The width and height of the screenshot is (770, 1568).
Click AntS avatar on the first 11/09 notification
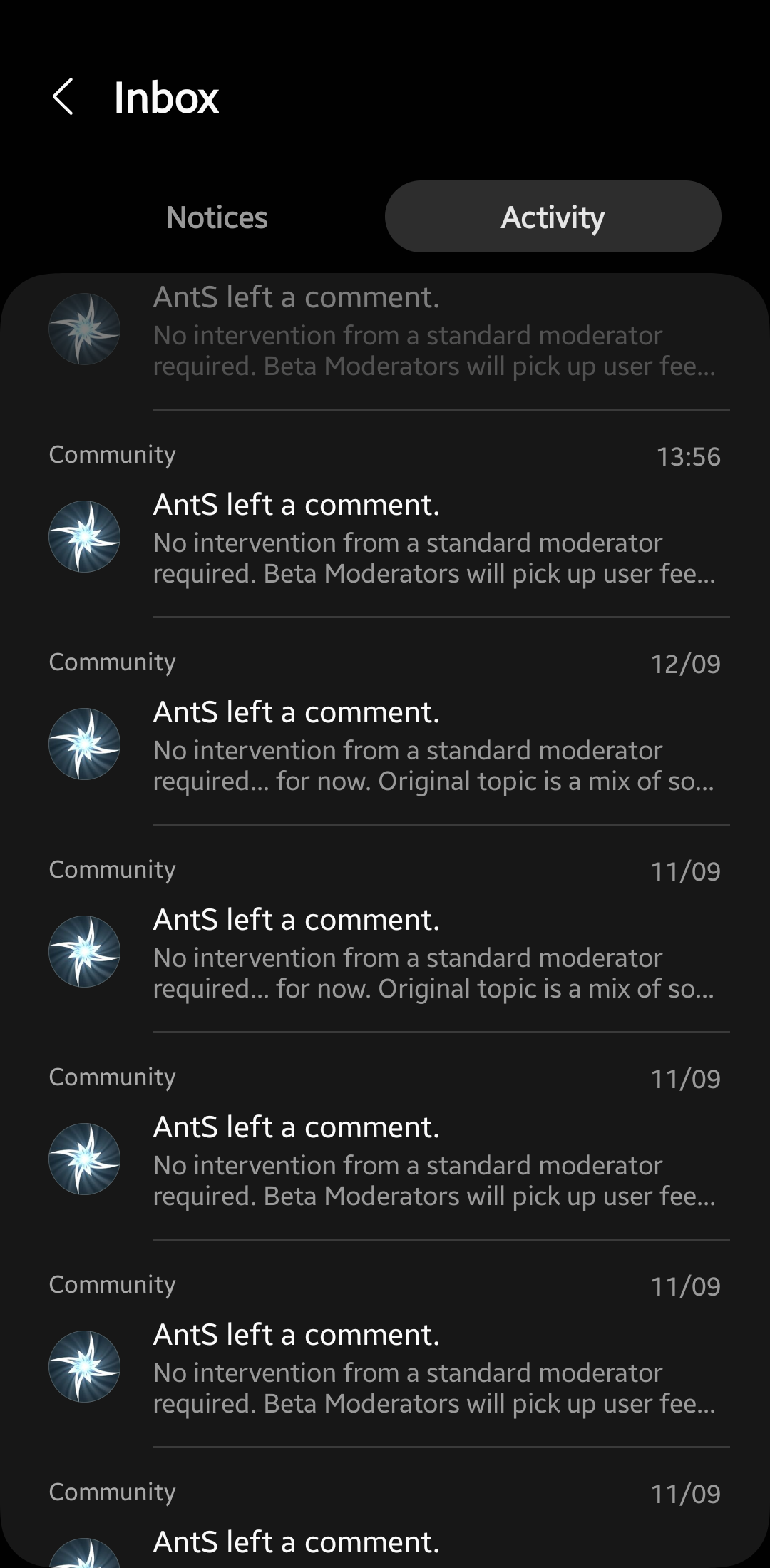(x=83, y=951)
